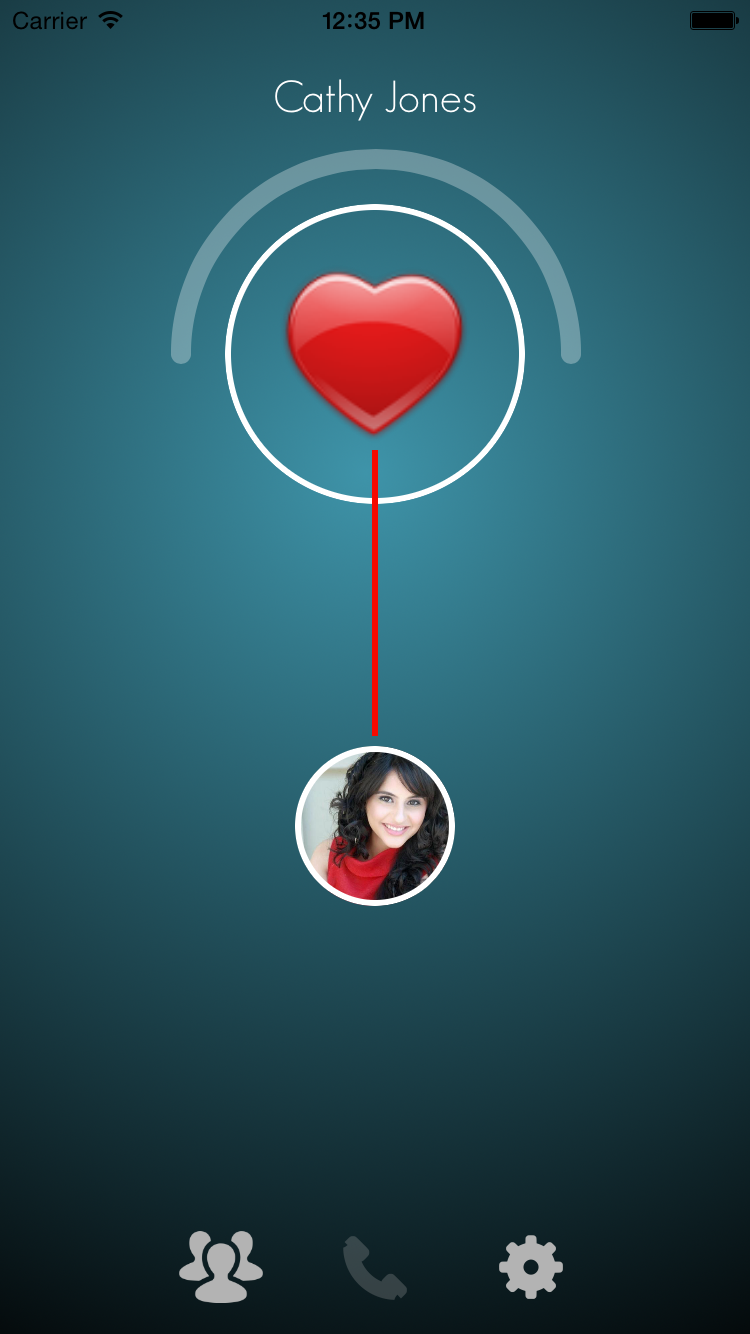Open the contacts group icon
Screen dimensions: 750x1334
[221, 1267]
